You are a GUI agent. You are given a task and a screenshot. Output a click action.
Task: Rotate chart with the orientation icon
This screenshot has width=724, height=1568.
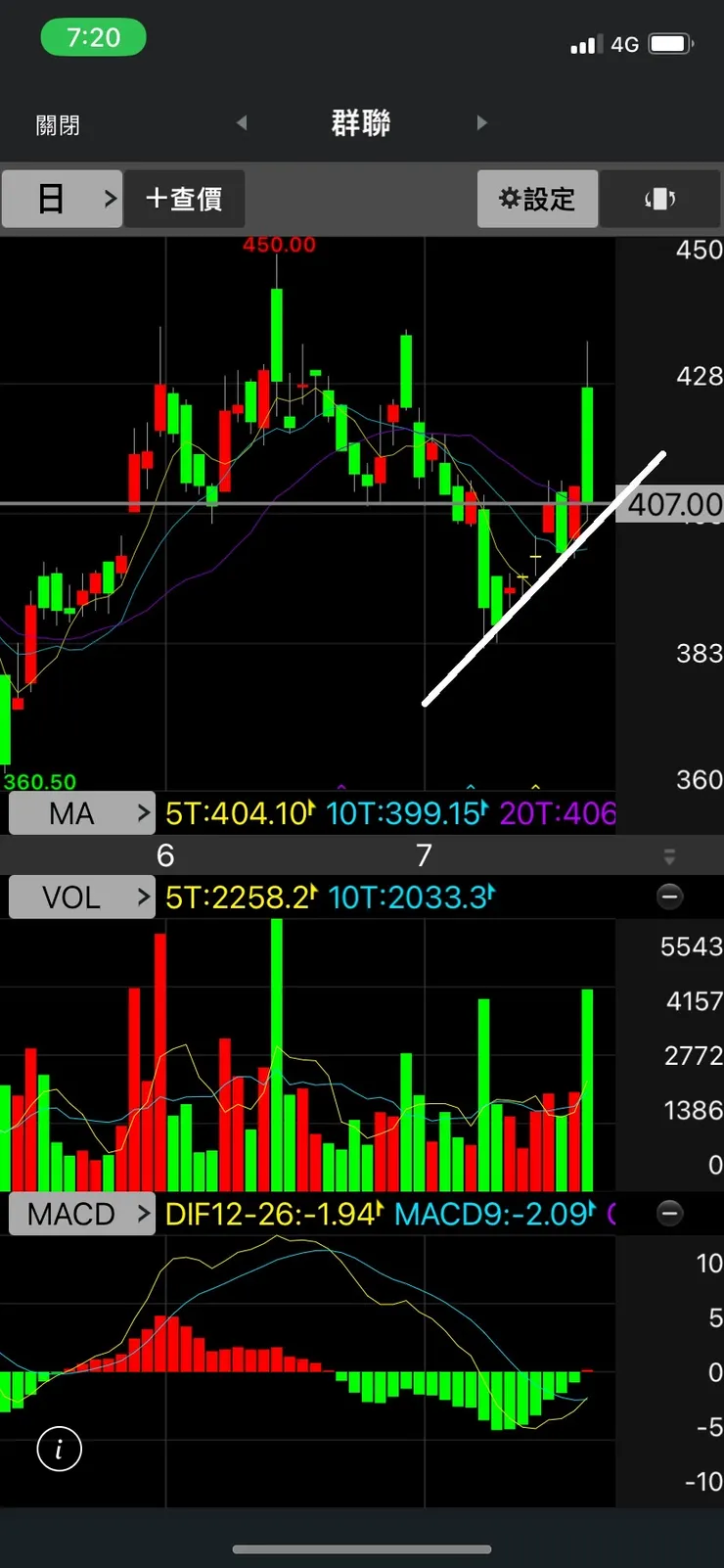659,200
